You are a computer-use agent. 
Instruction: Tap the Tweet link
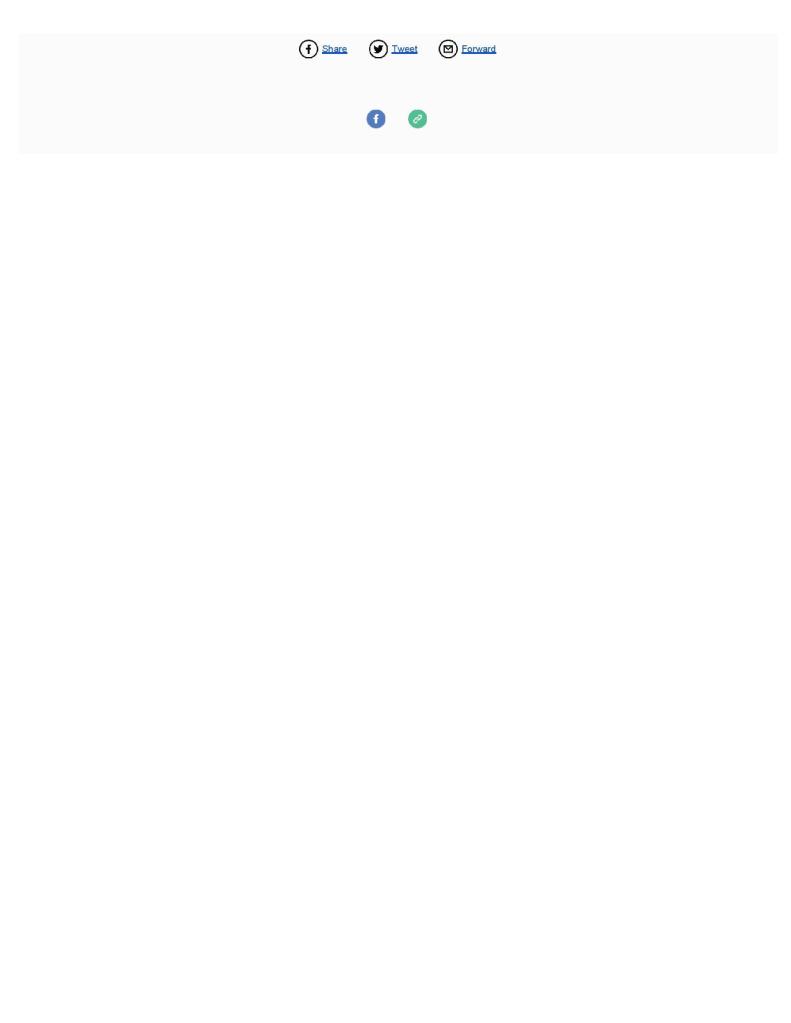pos(404,49)
